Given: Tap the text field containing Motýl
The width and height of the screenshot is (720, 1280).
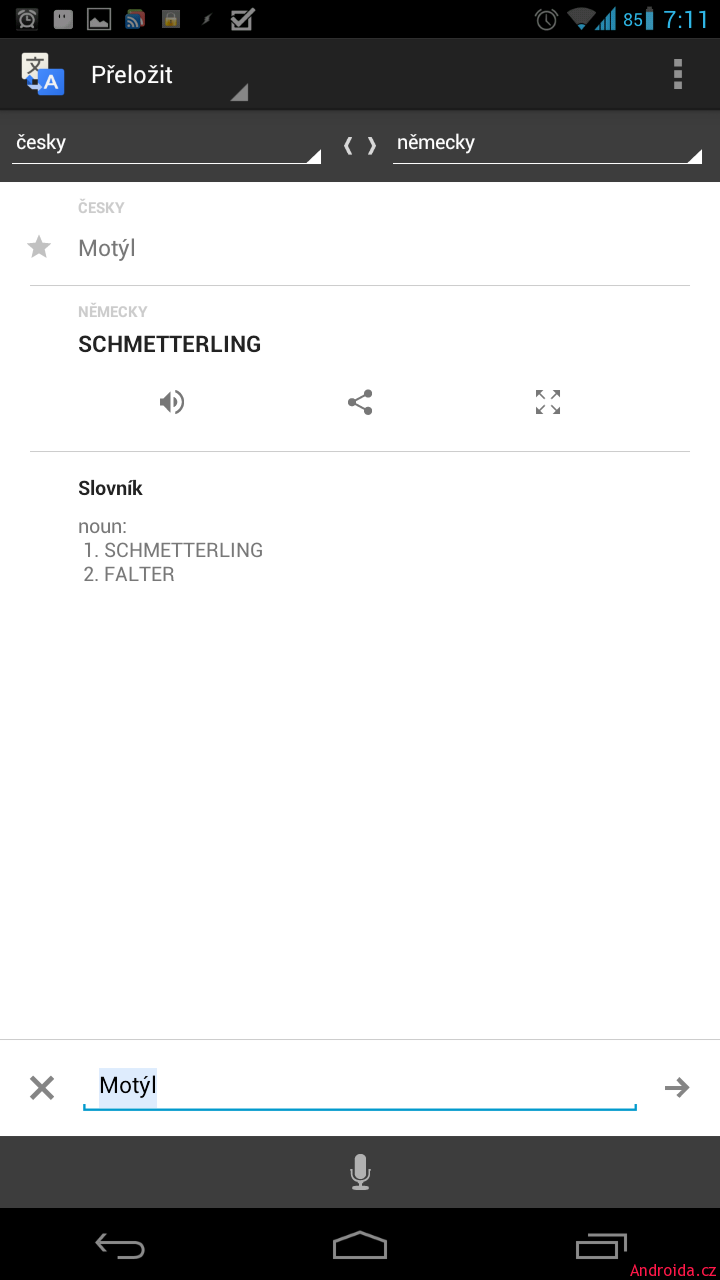Looking at the screenshot, I should (x=359, y=1087).
